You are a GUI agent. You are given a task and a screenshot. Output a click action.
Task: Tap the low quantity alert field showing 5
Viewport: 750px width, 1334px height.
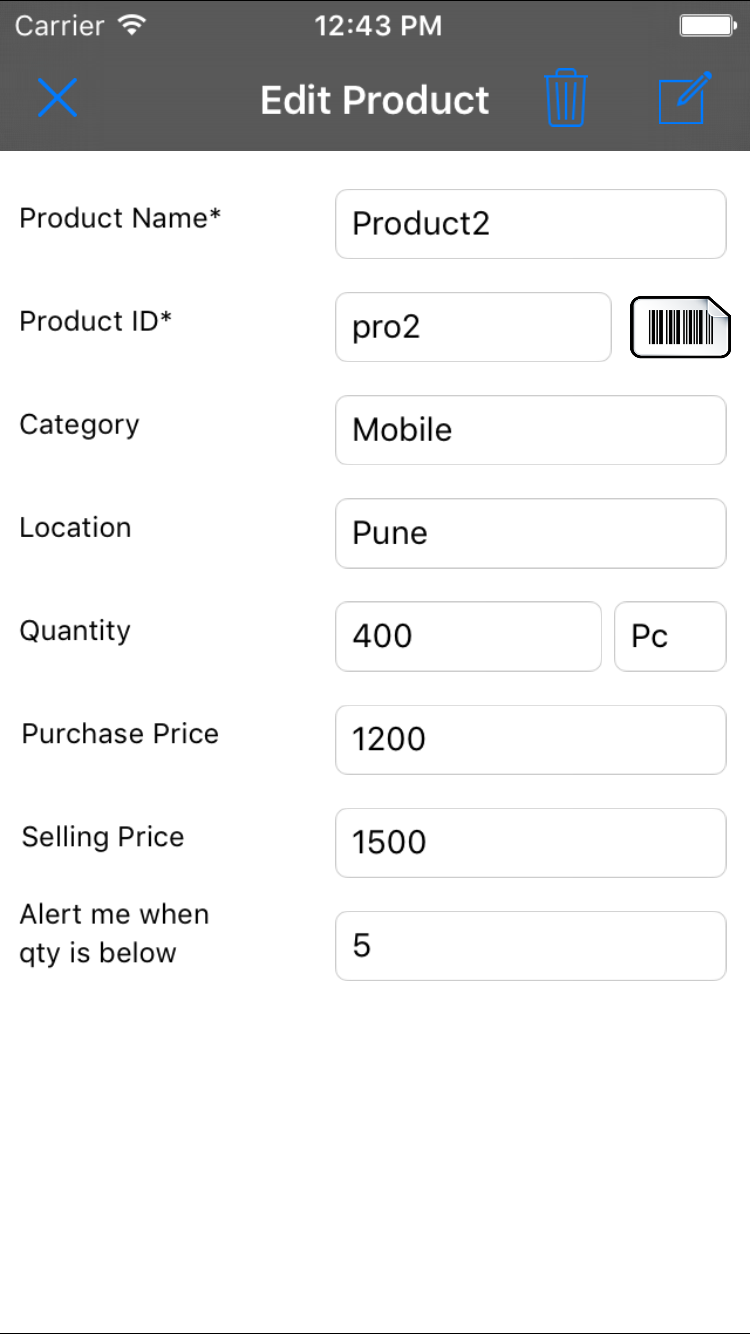[530, 945]
